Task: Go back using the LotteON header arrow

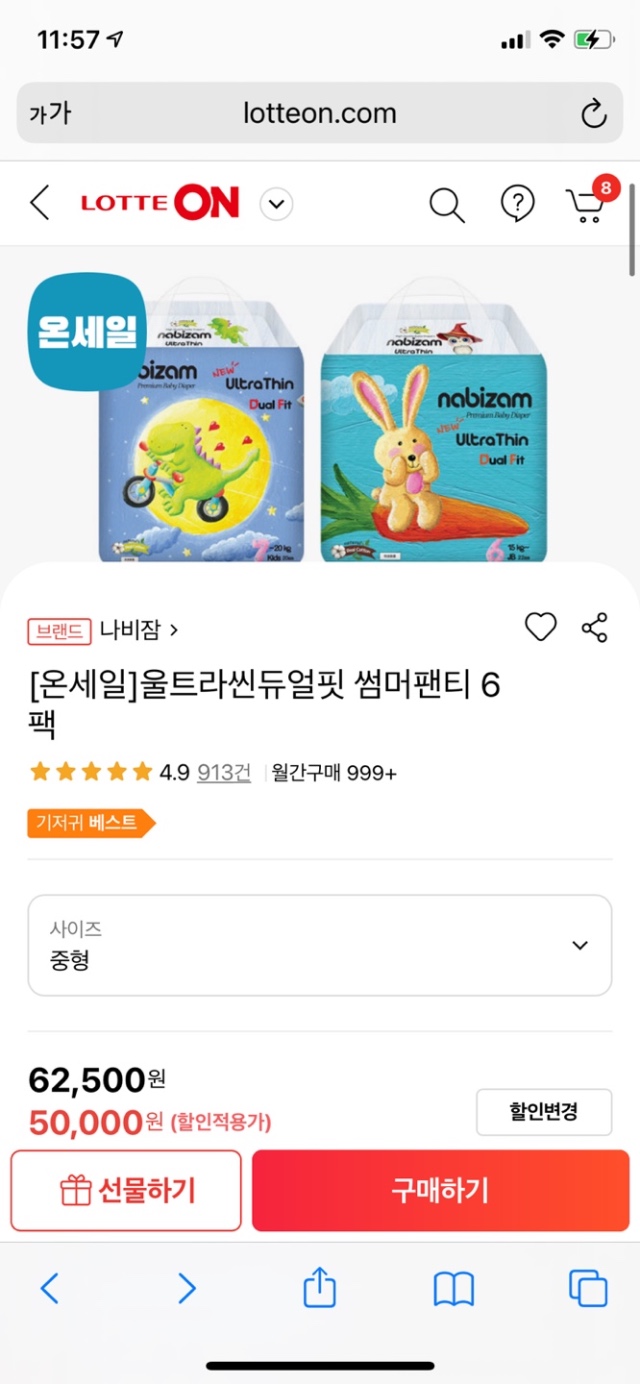Action: [x=40, y=203]
